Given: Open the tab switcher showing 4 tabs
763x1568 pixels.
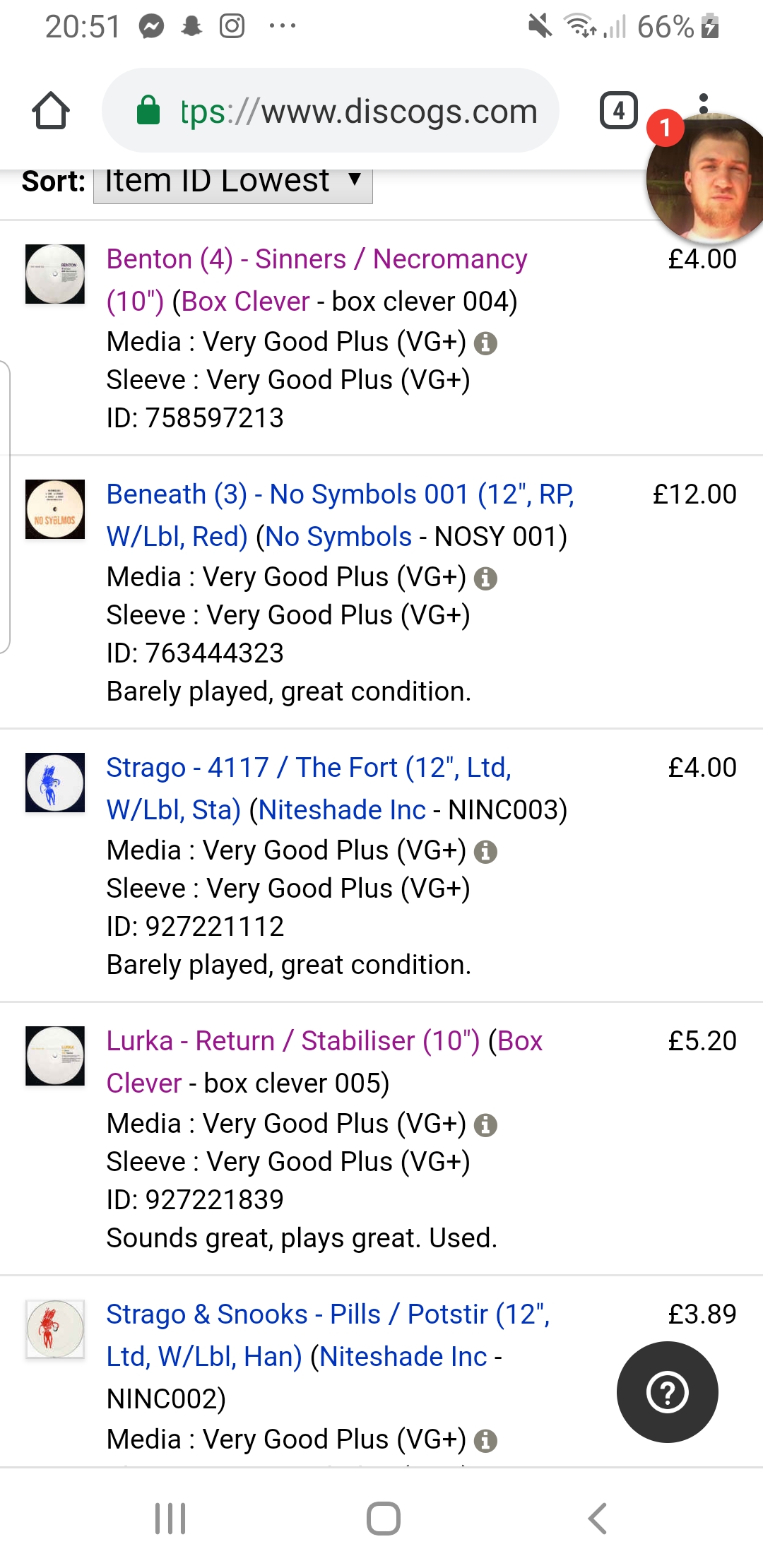Looking at the screenshot, I should 618,111.
